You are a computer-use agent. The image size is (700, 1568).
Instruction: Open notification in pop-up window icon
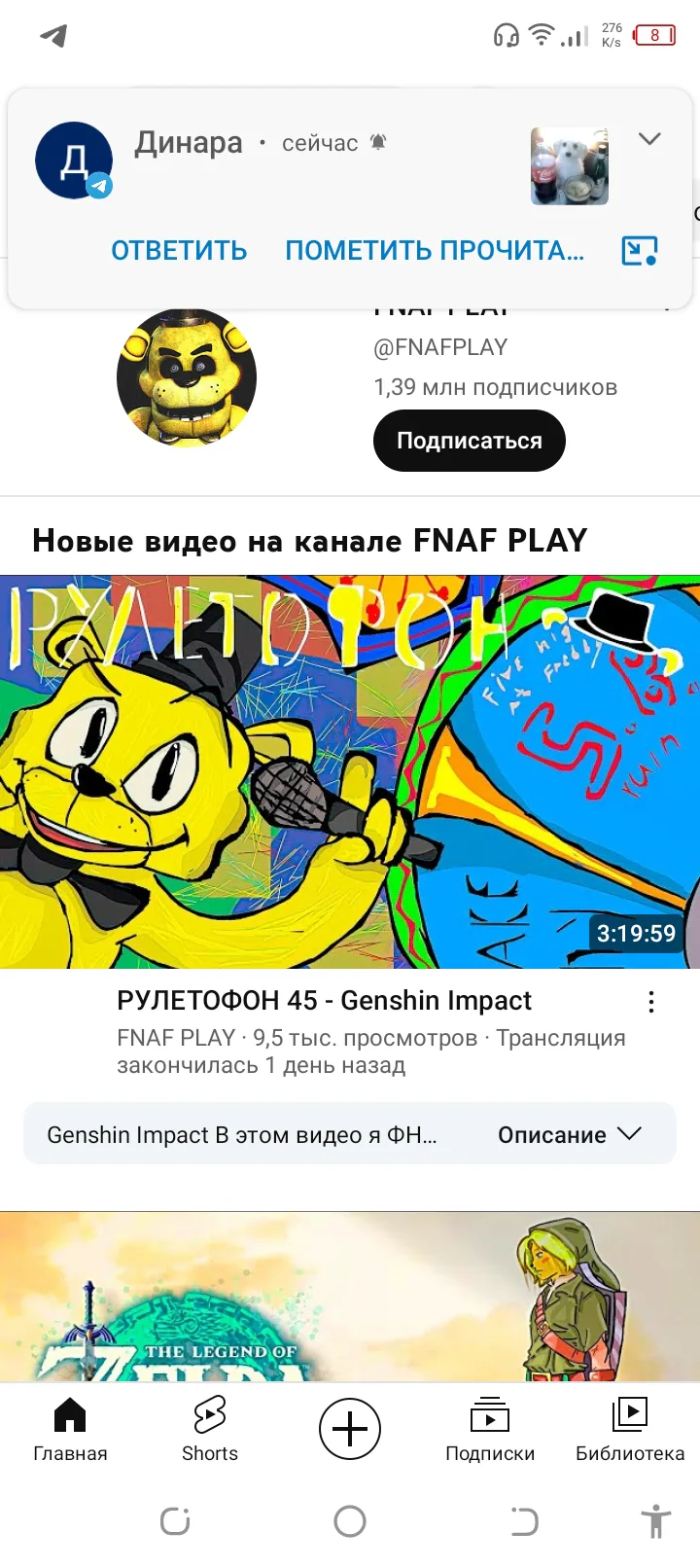(639, 251)
